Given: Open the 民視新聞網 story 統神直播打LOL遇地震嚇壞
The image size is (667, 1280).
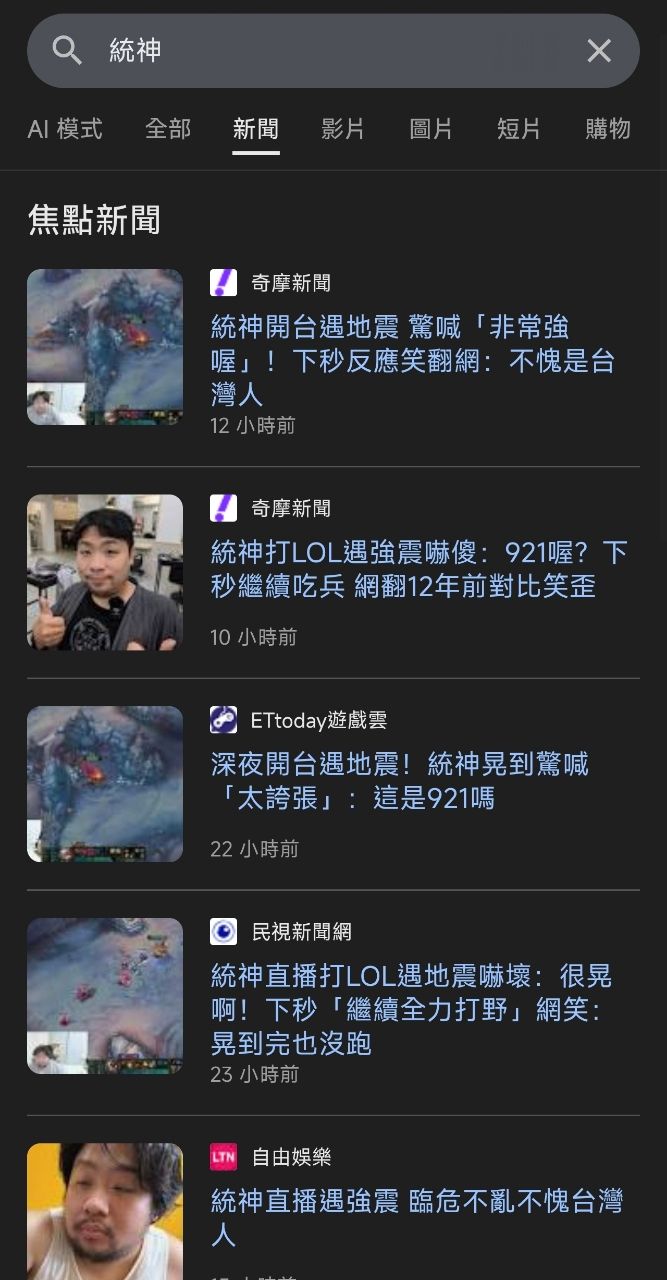Looking at the screenshot, I should click(x=410, y=1009).
